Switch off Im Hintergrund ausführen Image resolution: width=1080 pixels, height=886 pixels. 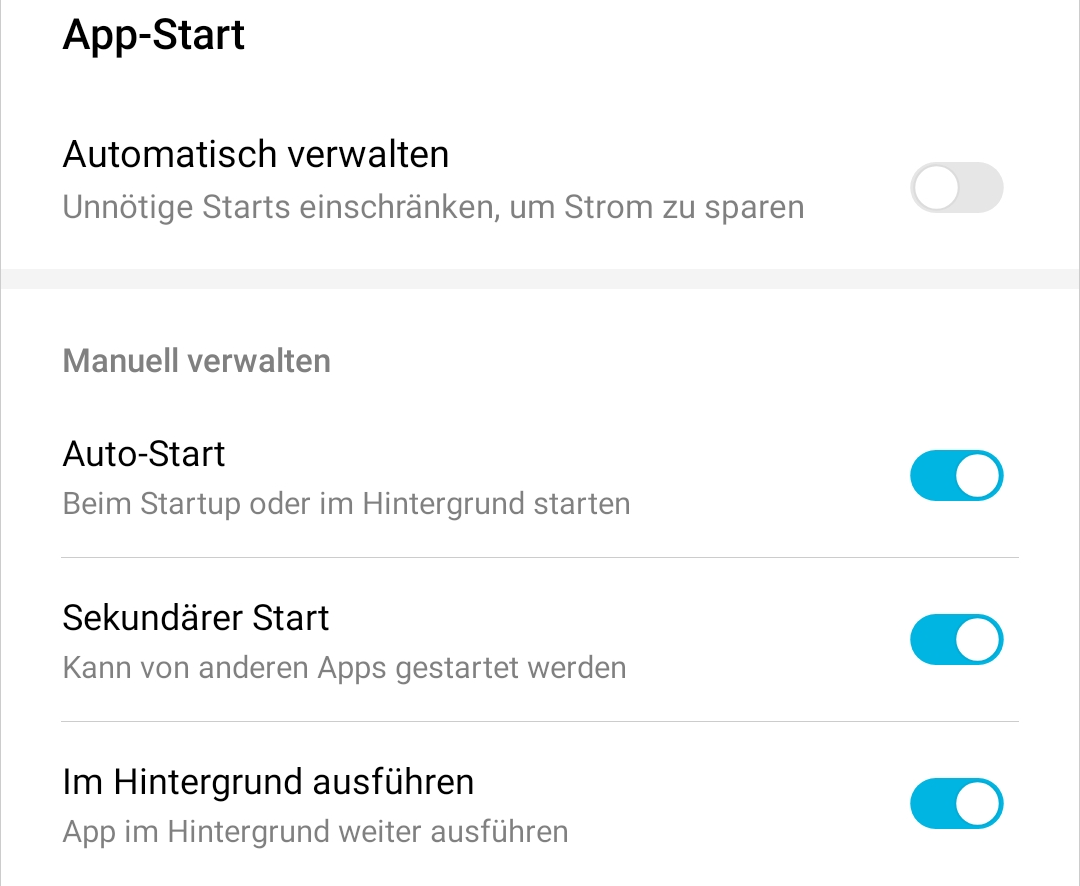click(x=956, y=803)
